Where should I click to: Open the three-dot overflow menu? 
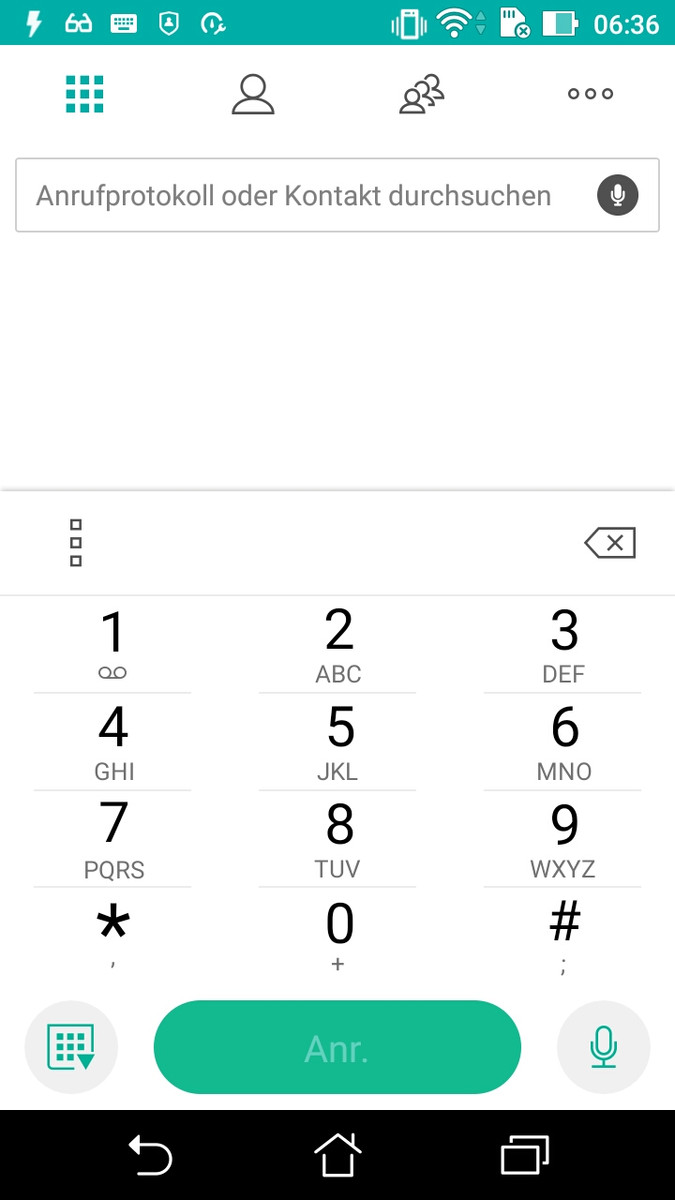(590, 94)
